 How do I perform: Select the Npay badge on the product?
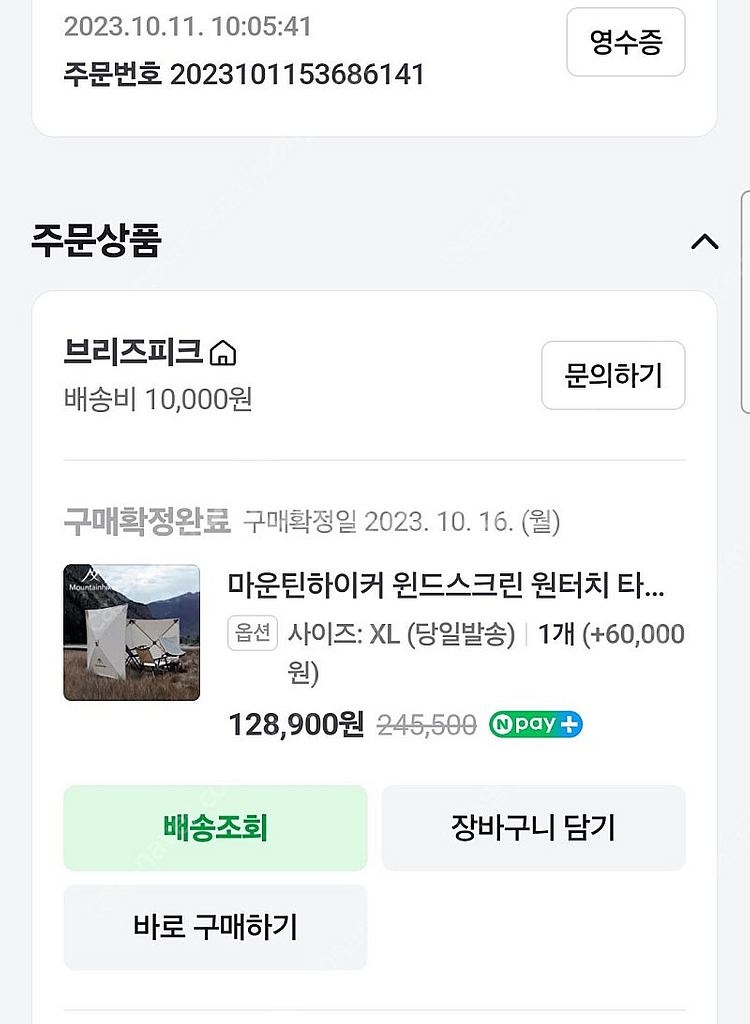point(535,724)
